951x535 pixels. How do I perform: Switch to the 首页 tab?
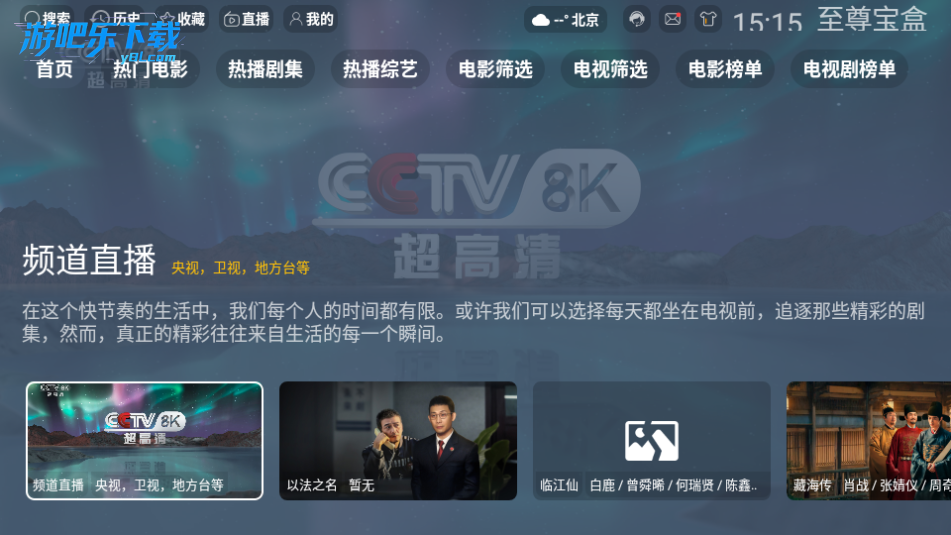[x=54, y=69]
